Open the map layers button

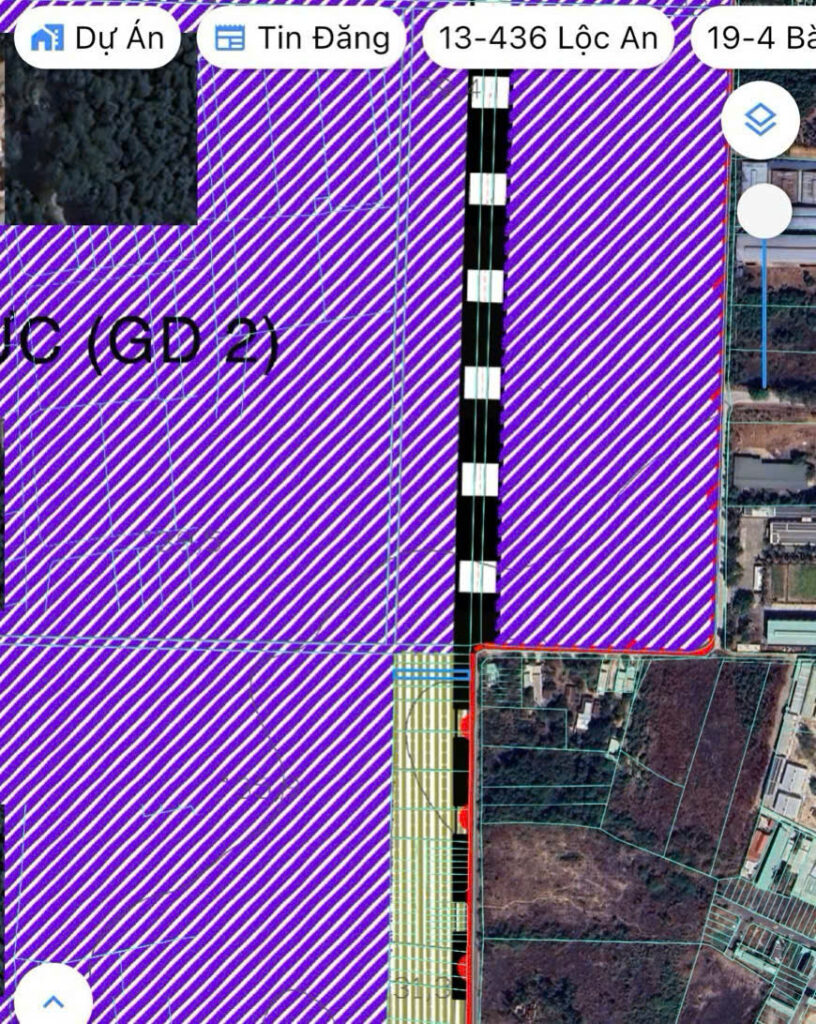760,120
